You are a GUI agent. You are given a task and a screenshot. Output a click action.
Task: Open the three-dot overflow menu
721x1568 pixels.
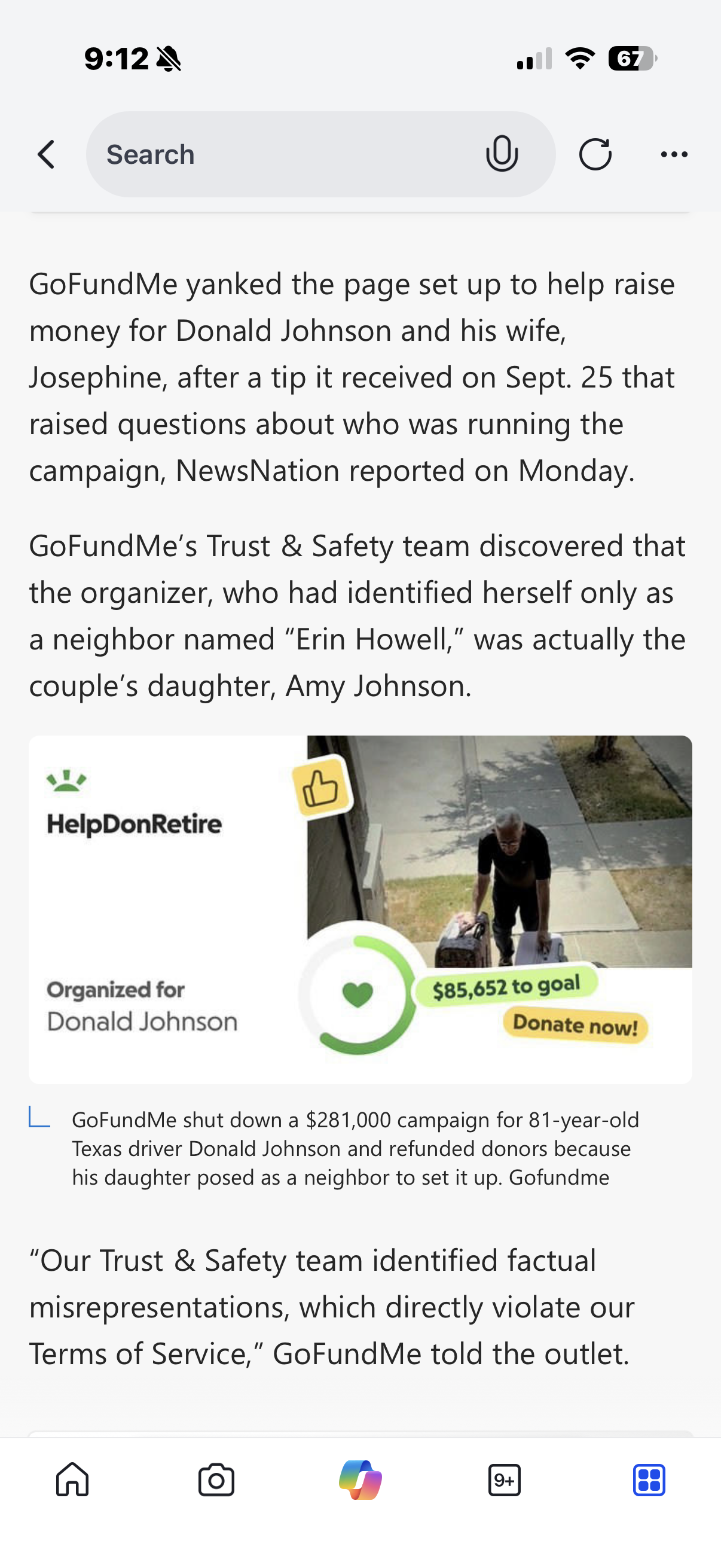[x=674, y=154]
